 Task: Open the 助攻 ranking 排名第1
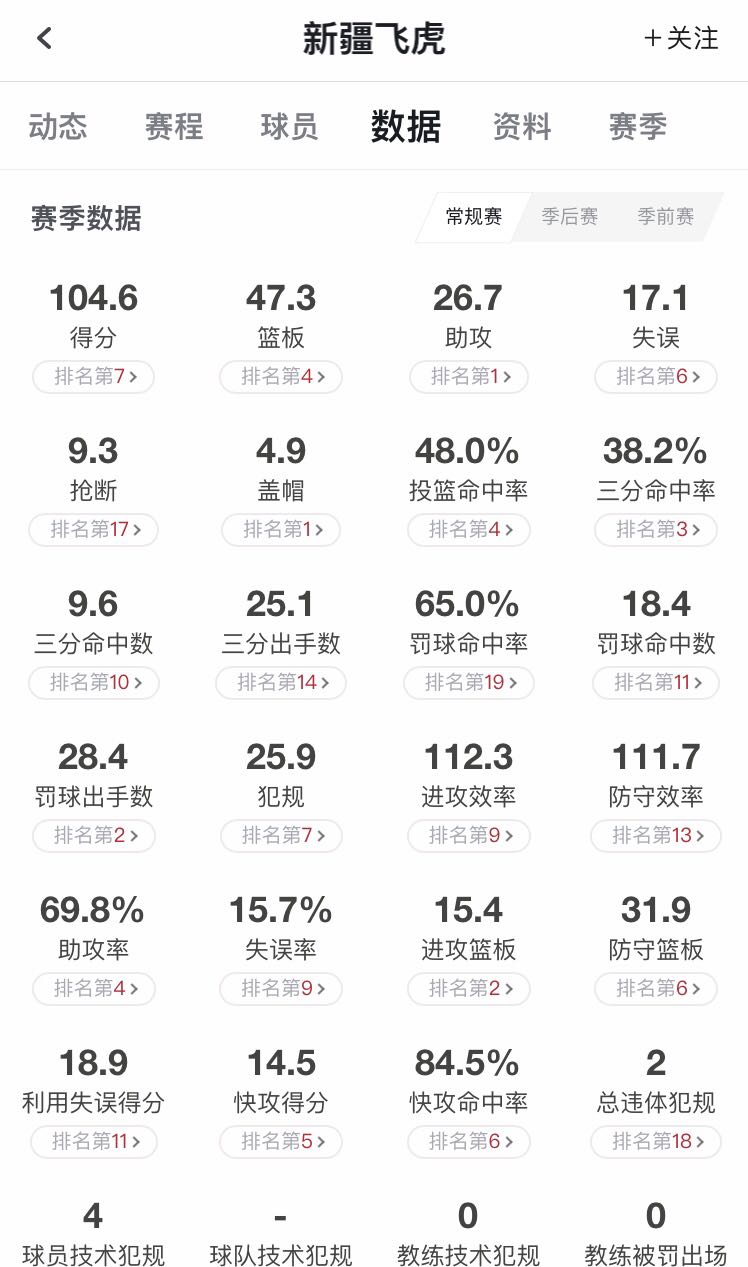coord(469,377)
